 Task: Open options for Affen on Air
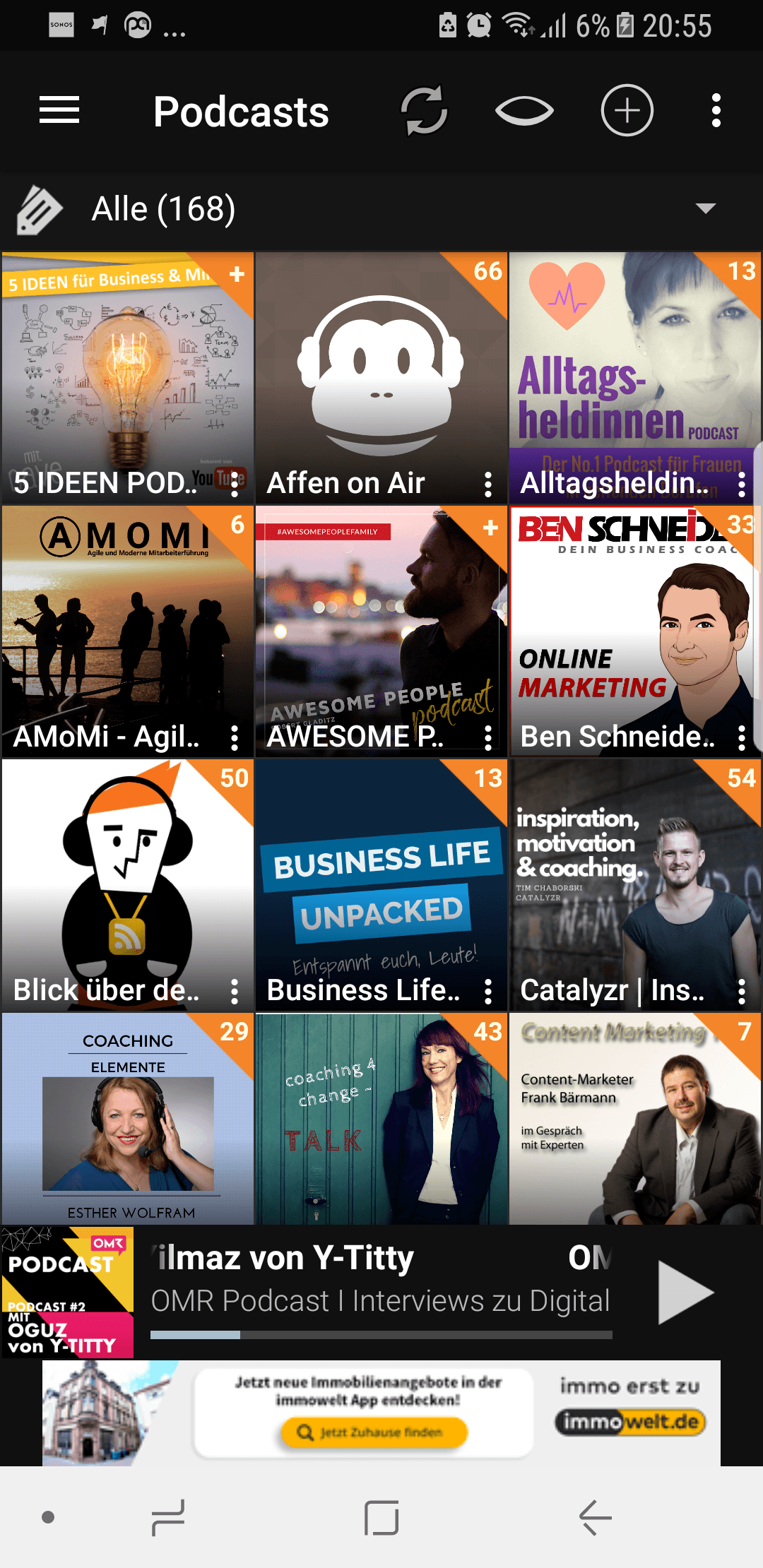point(488,485)
